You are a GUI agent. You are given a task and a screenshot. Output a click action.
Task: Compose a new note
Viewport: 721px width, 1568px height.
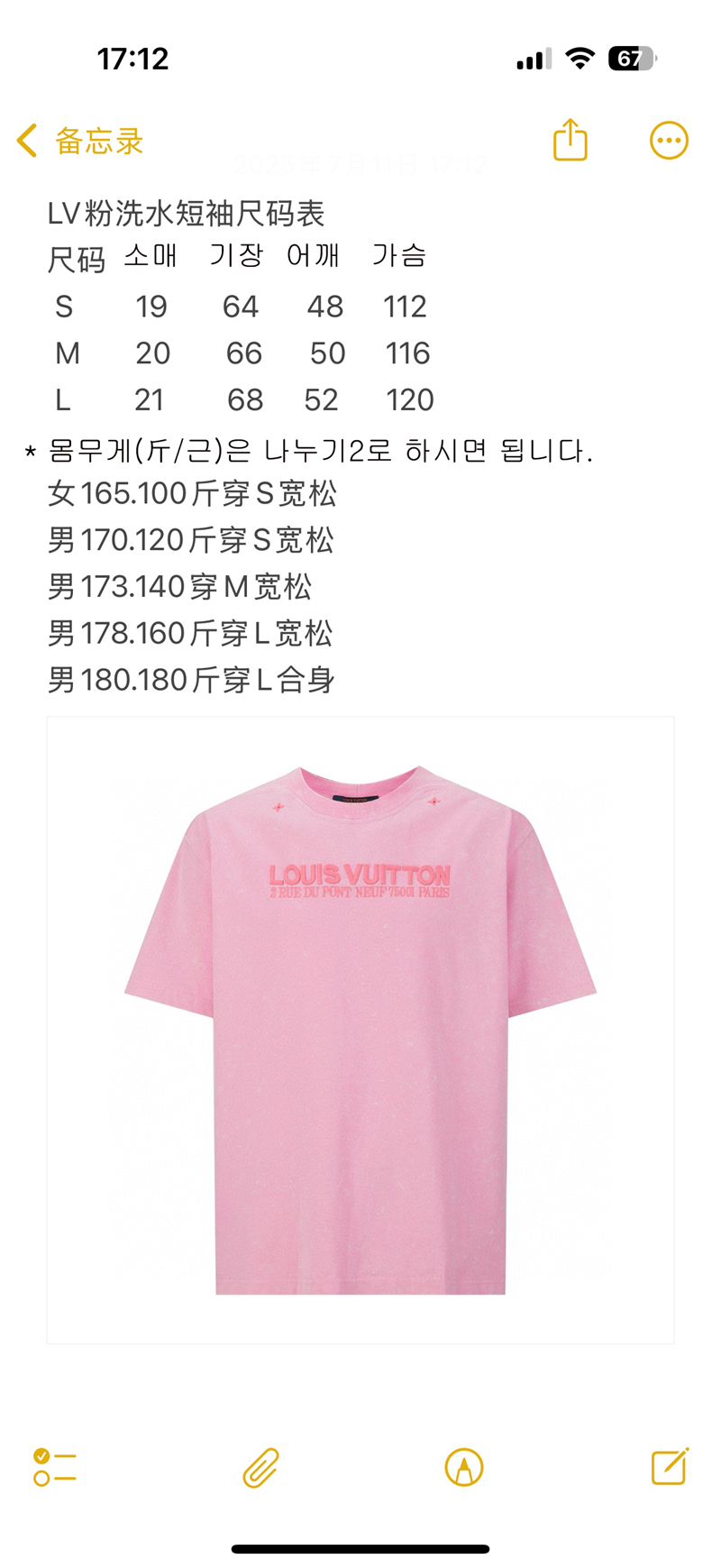670,1466
